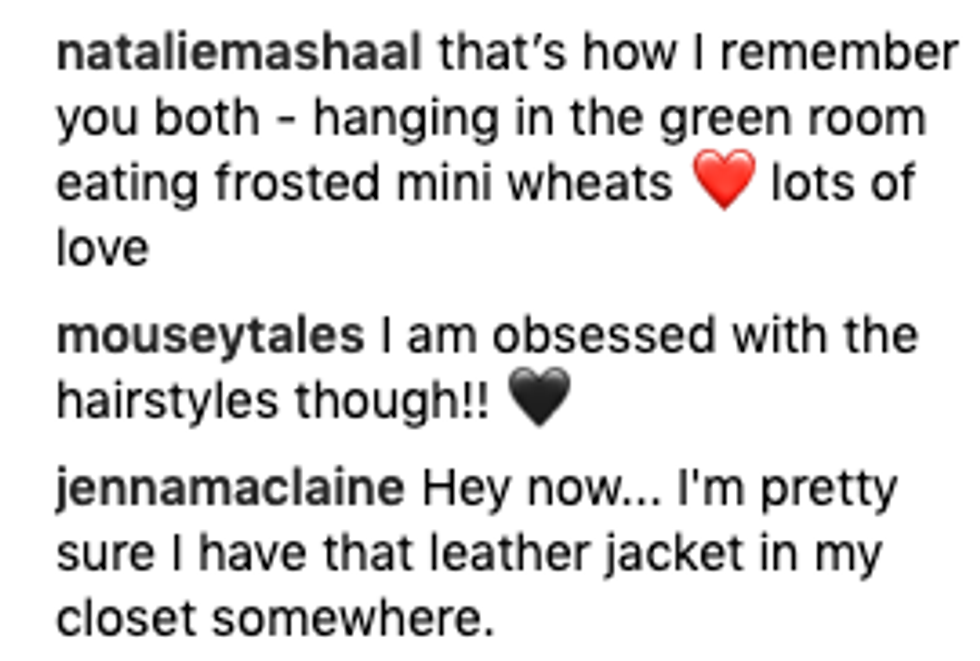Open mouseytales' profile

point(210,336)
